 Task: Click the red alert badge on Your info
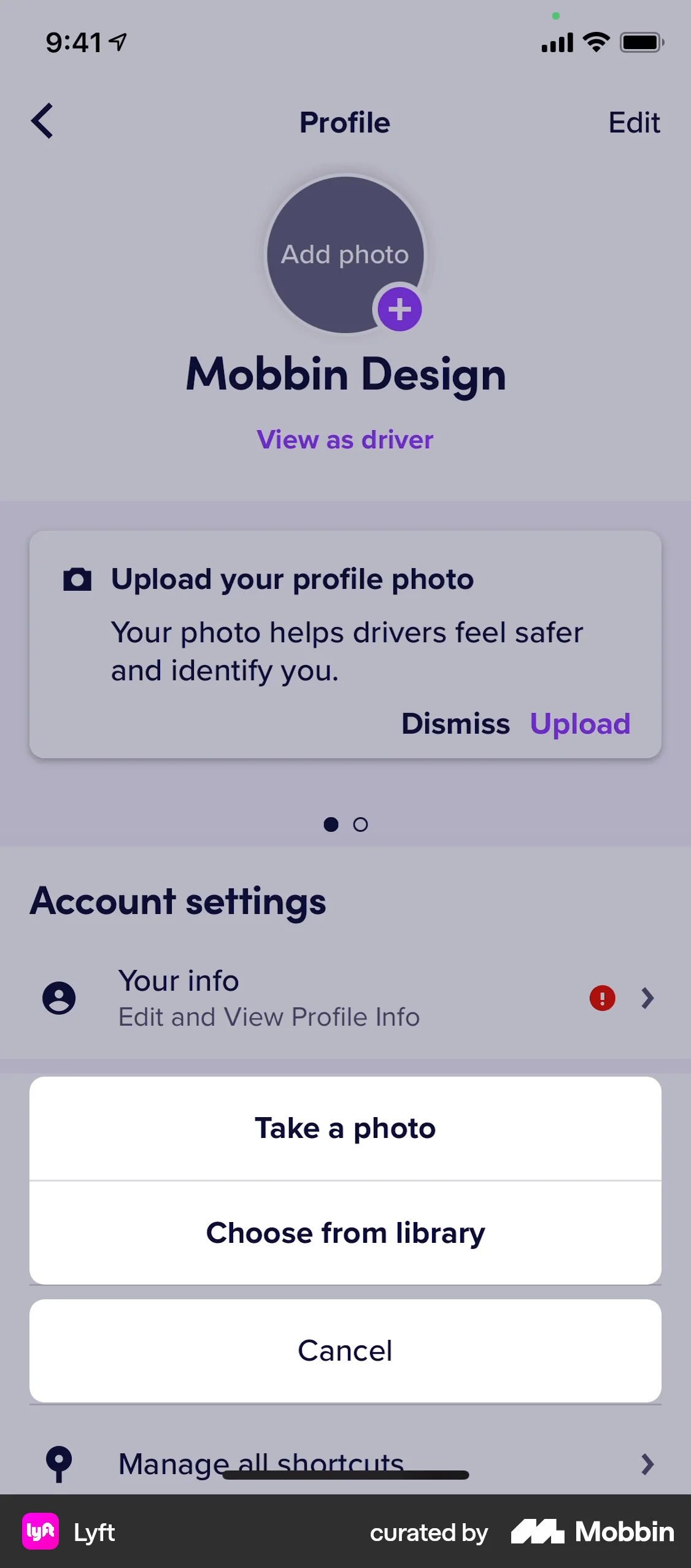602,998
